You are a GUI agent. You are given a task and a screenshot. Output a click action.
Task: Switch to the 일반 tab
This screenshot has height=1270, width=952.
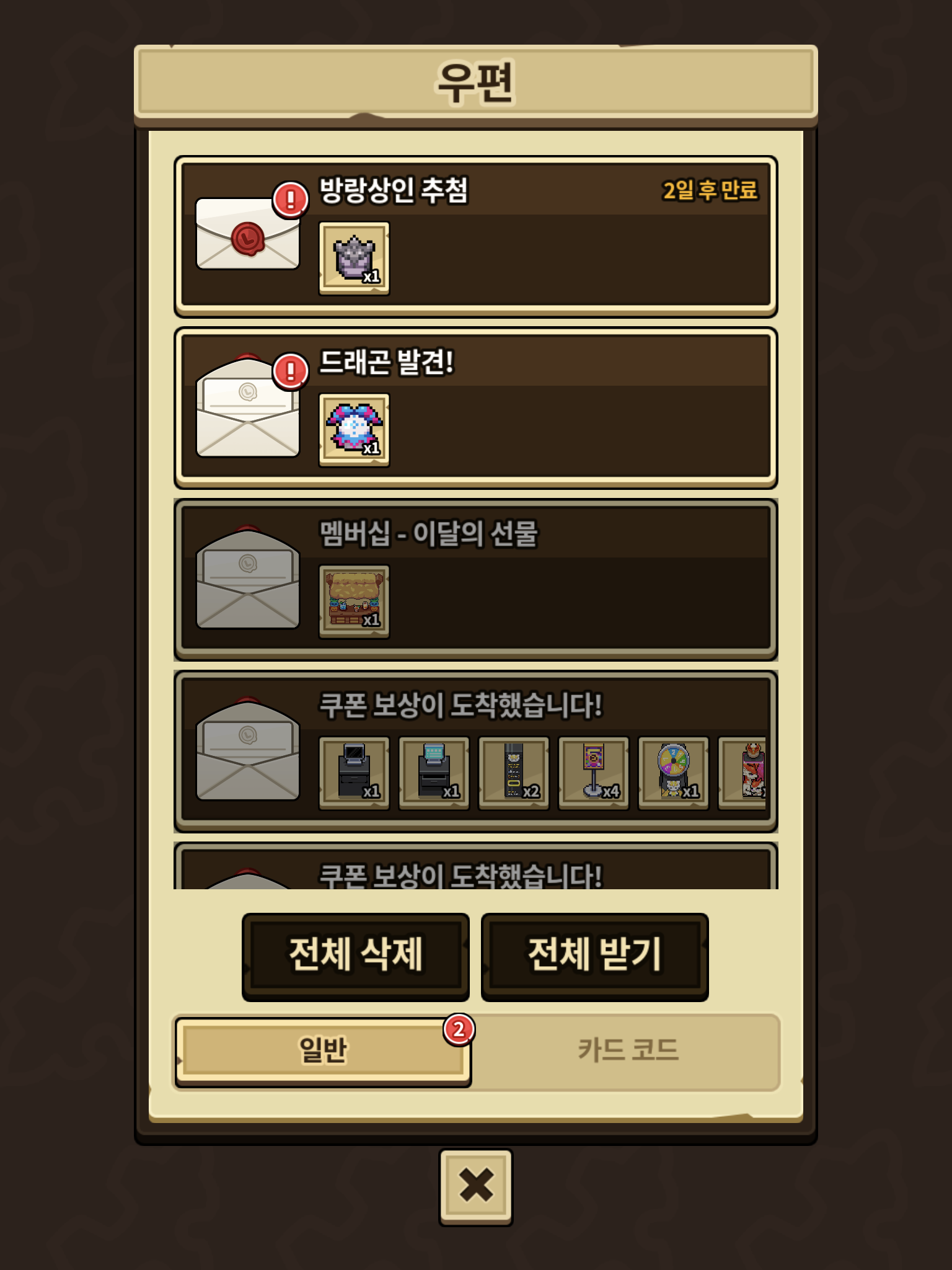click(x=323, y=1051)
